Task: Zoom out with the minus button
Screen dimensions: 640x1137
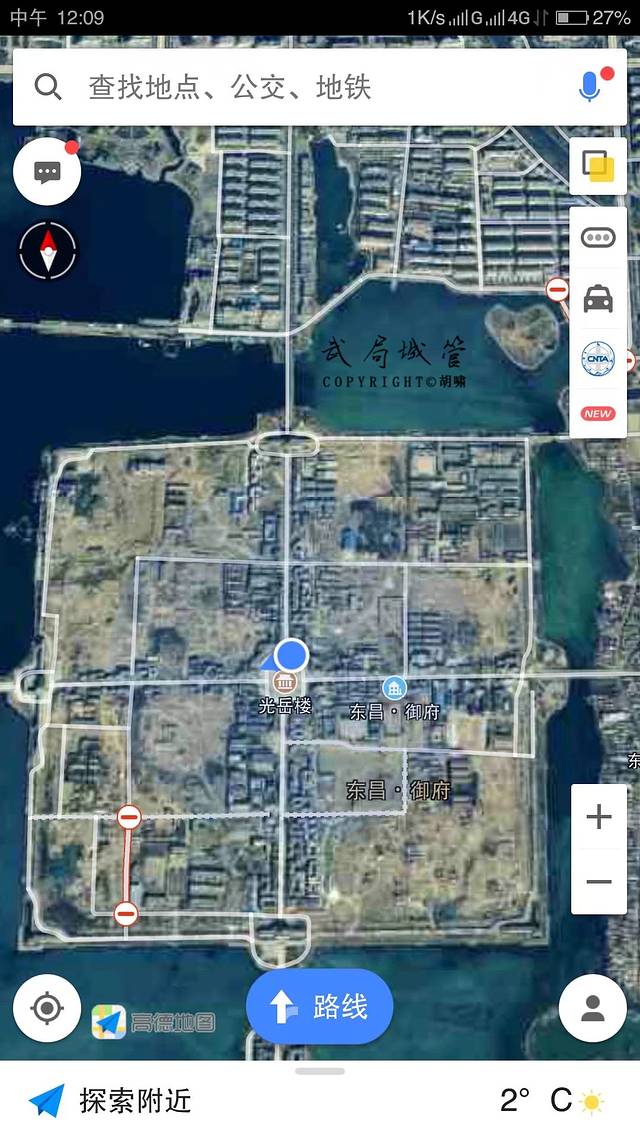Action: (x=598, y=881)
